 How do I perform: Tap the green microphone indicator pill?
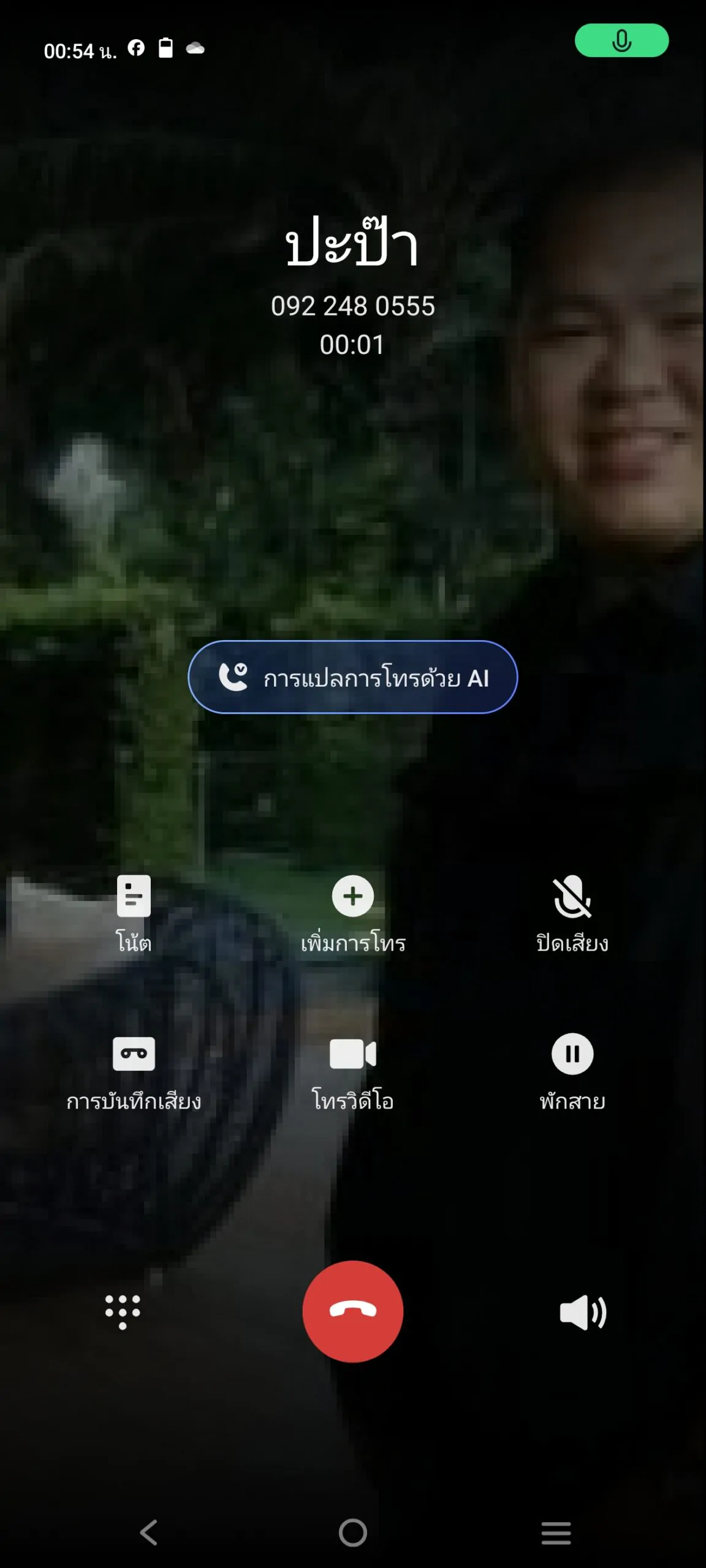coord(621,40)
